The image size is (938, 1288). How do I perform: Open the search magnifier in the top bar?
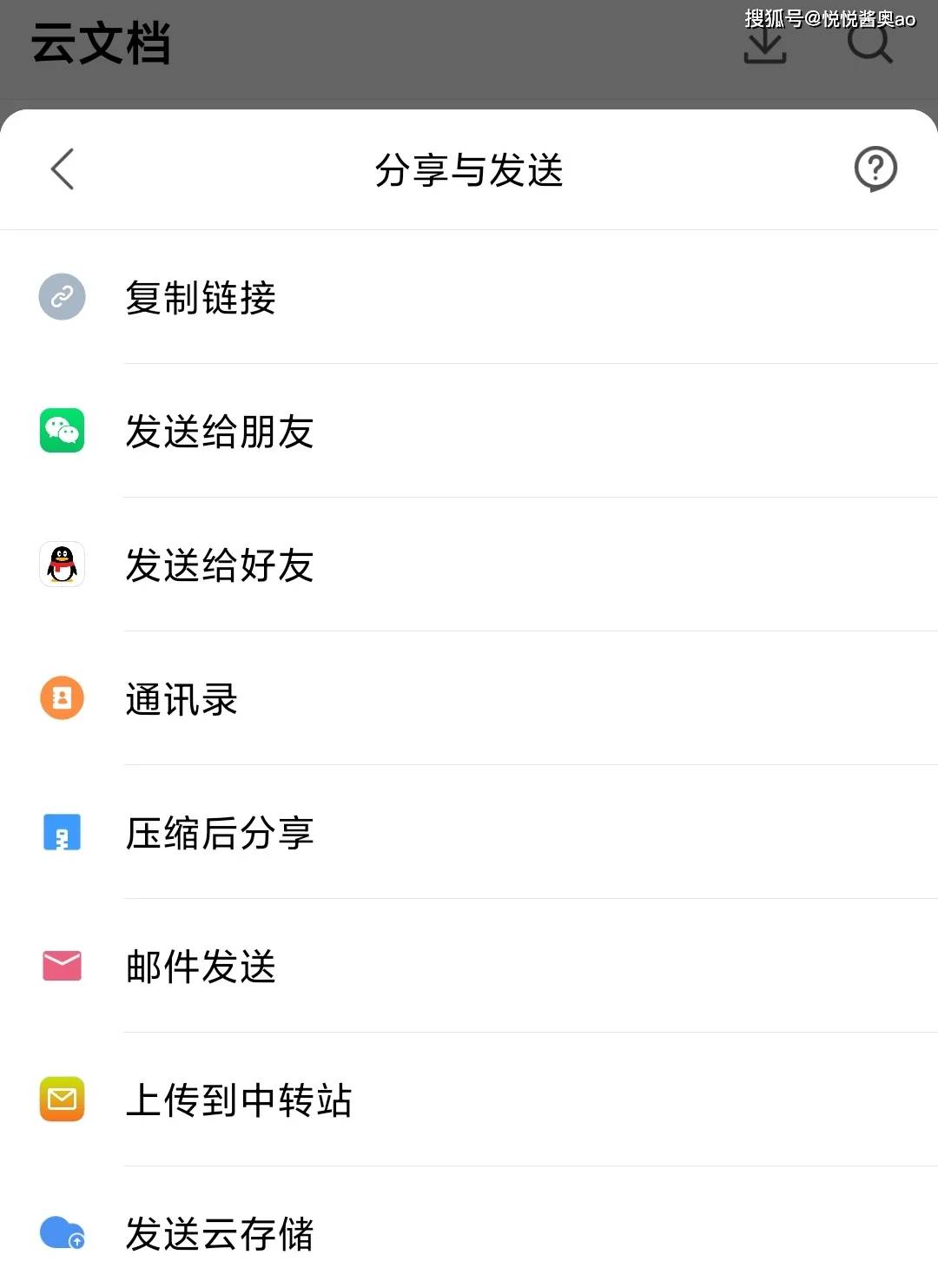[x=871, y=48]
